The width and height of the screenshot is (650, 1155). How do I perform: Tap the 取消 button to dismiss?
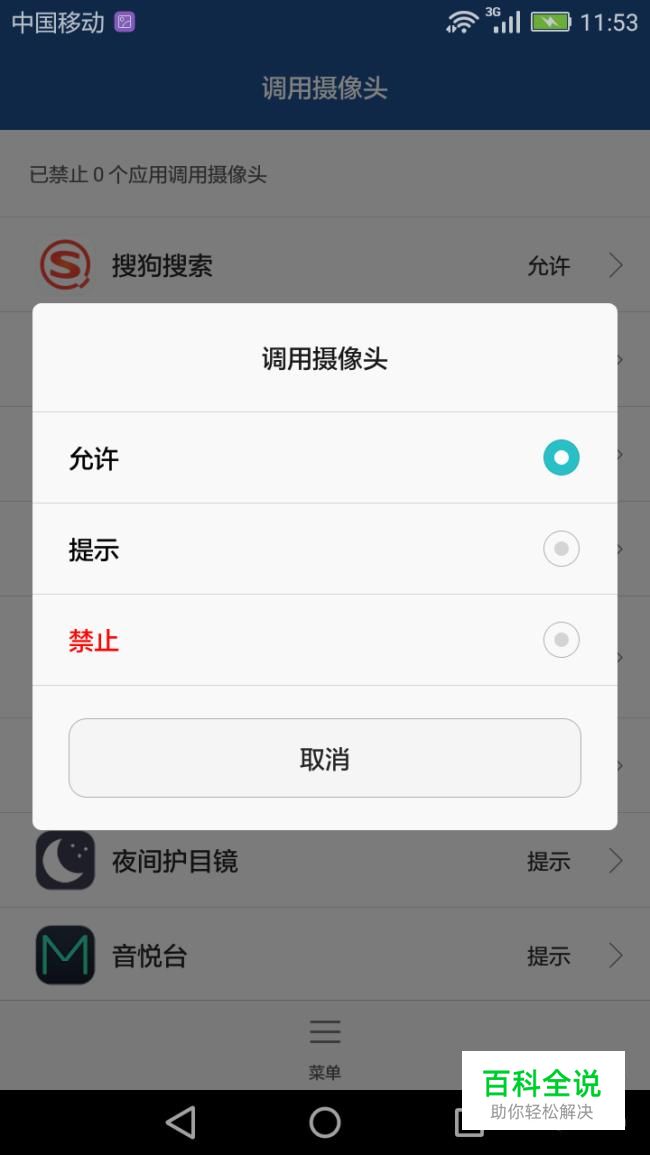[324, 758]
